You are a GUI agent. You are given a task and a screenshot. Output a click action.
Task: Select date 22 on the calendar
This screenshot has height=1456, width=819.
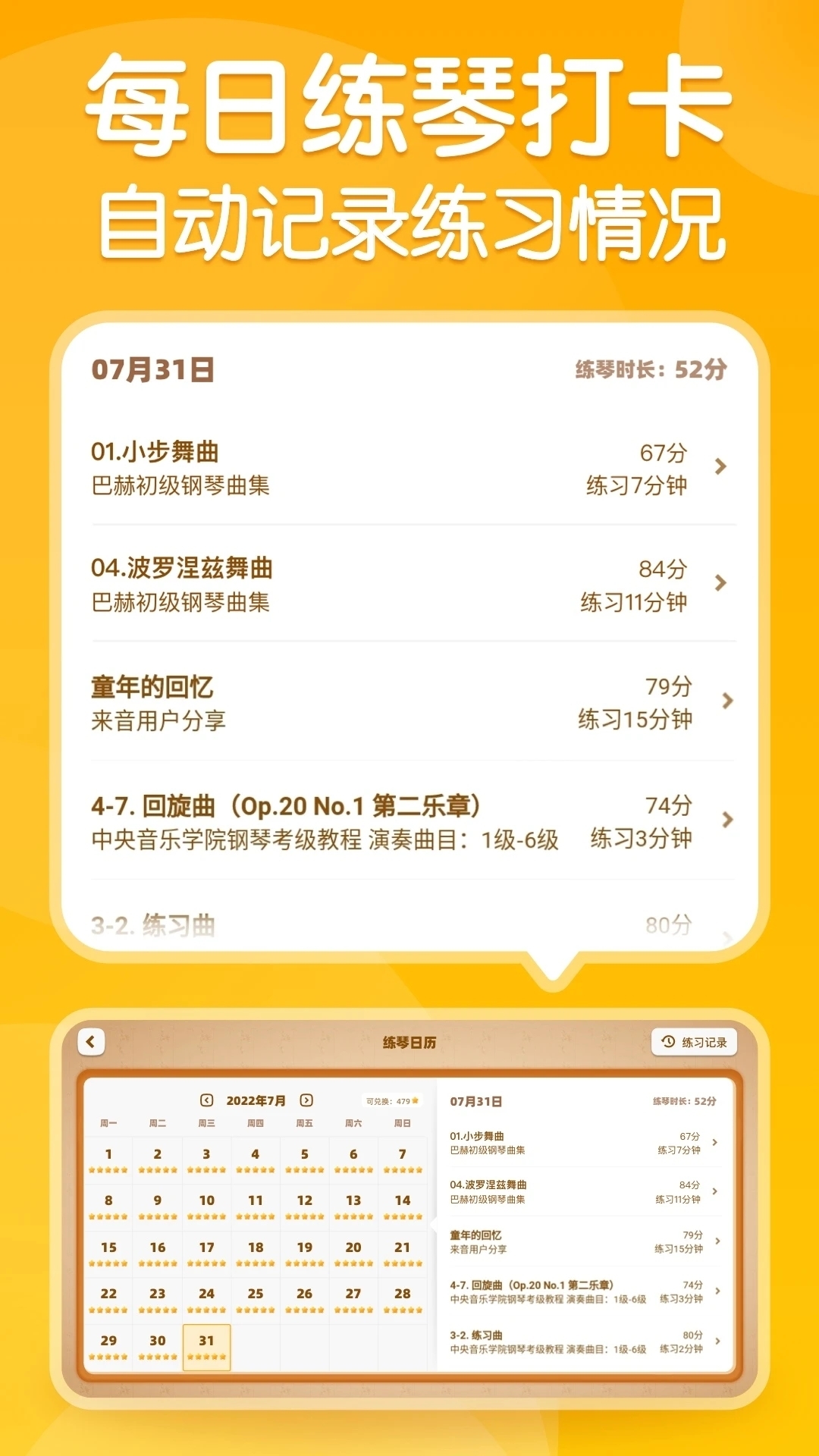tap(108, 1294)
